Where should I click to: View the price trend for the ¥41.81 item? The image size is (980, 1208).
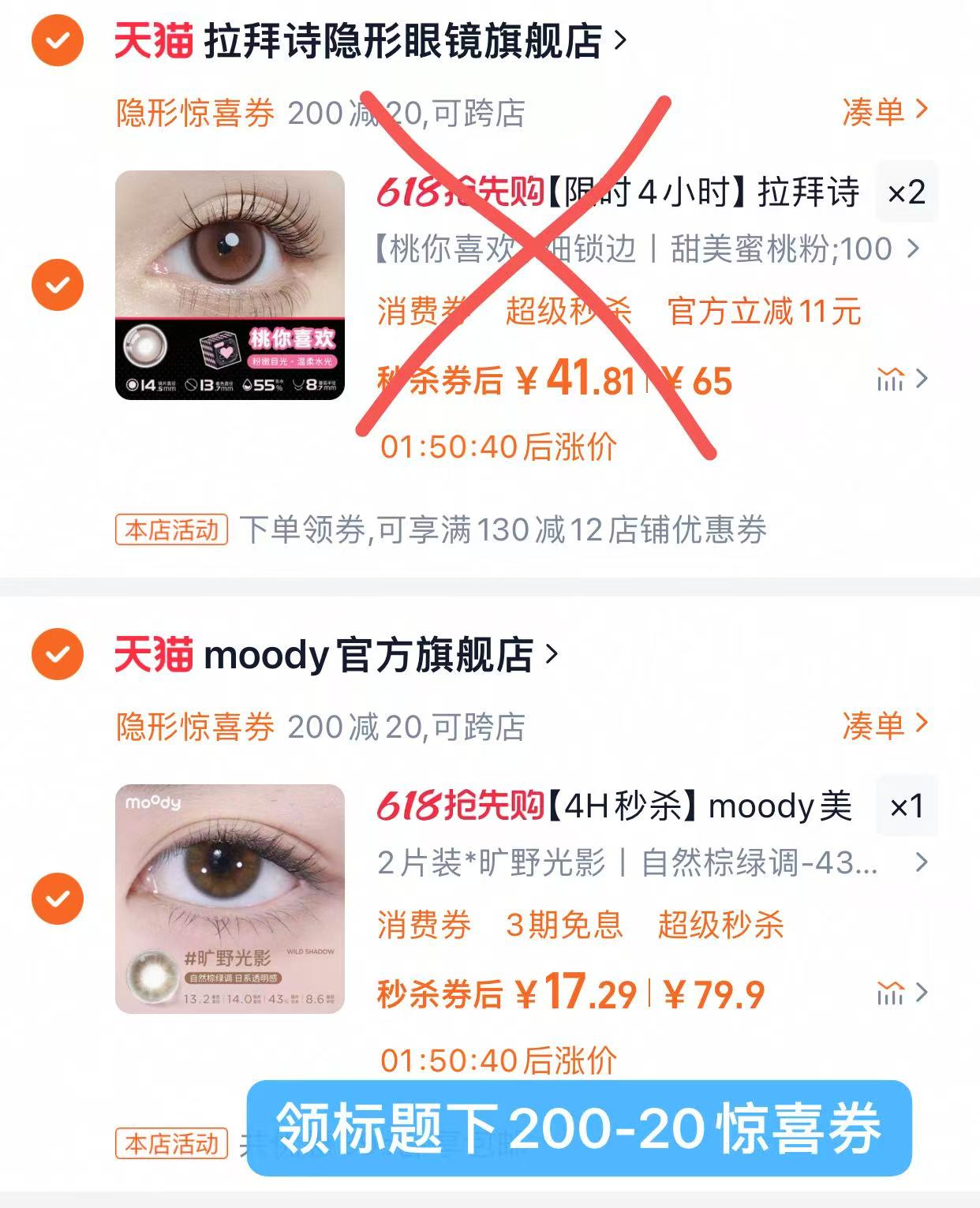coord(900,380)
